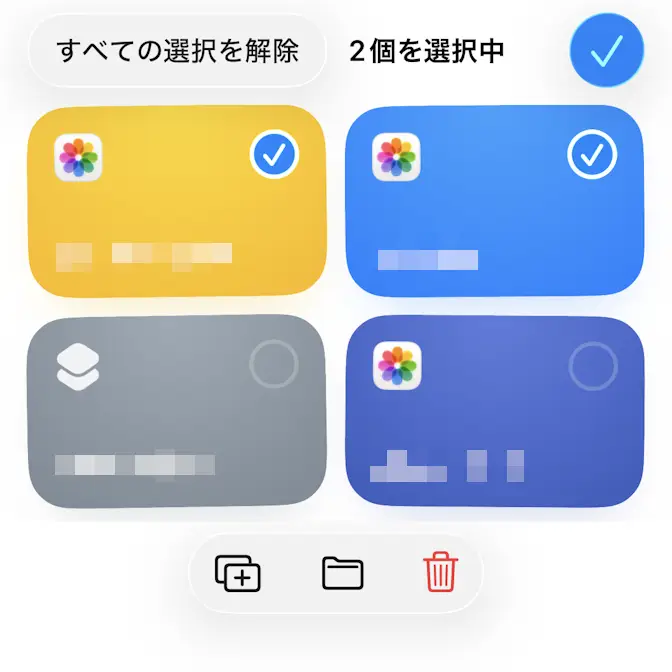Viewport: 672px width, 672px height.
Task: Tap the blue checkmark done button
Action: (x=607, y=48)
